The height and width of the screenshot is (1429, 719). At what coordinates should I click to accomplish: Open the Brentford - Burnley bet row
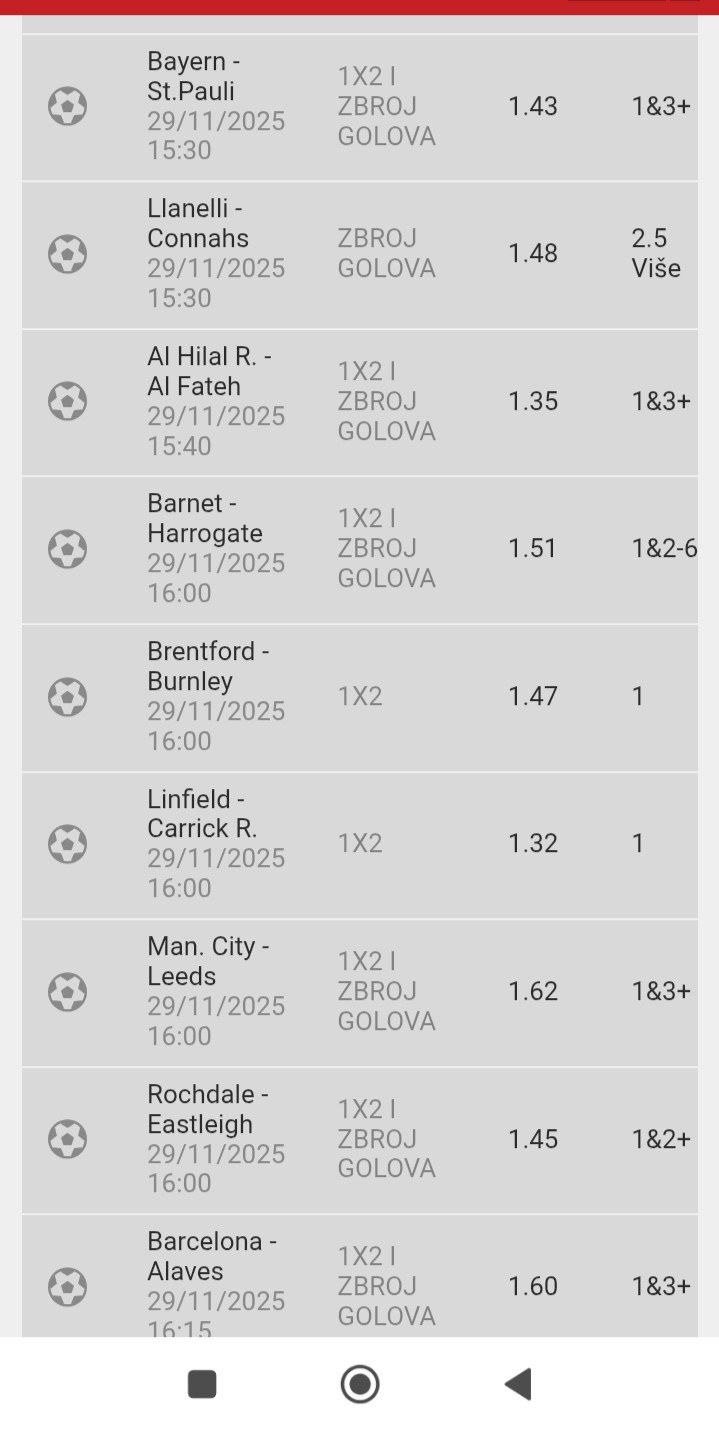coord(359,697)
